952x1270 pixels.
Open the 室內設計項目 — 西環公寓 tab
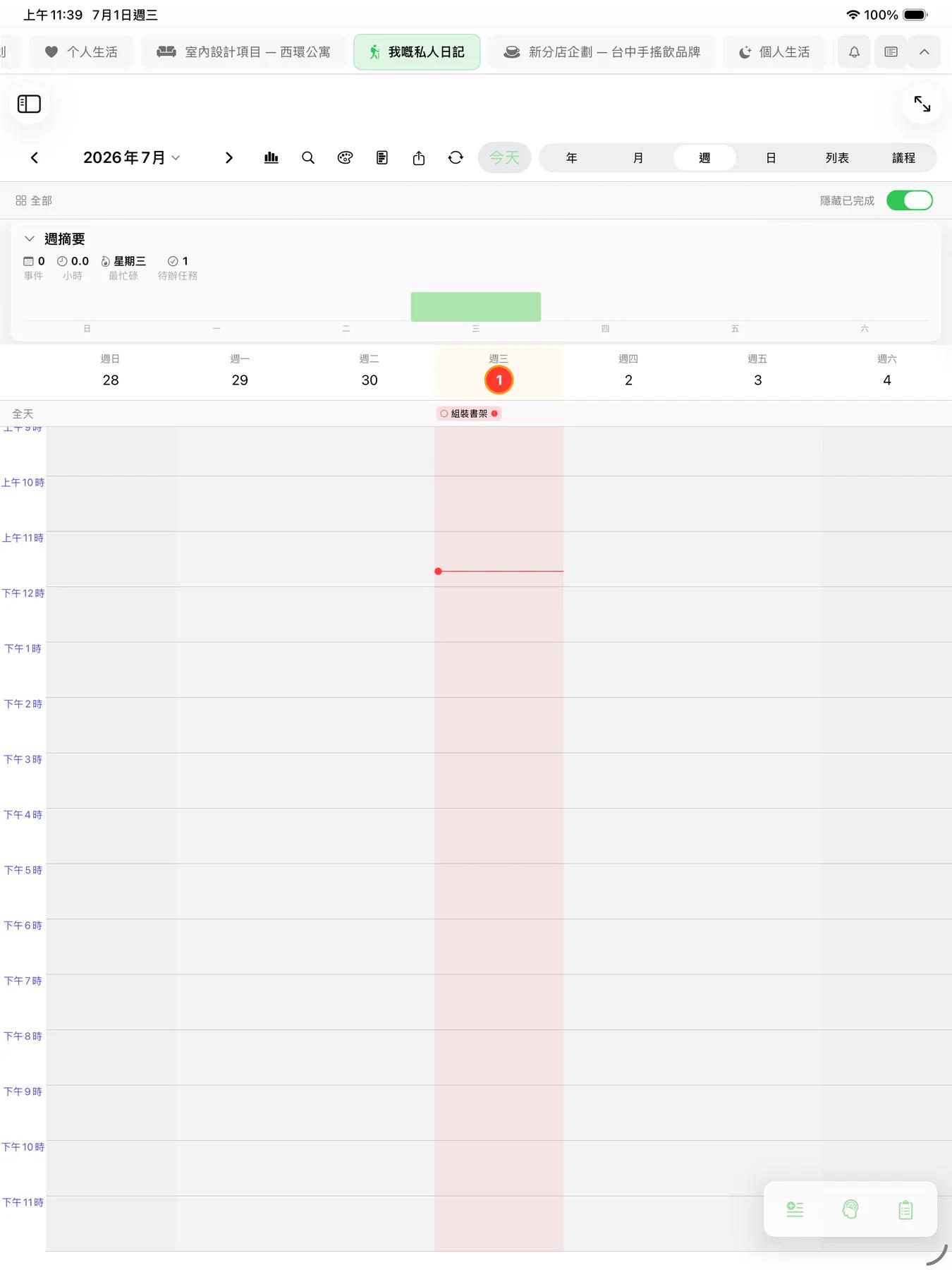click(x=244, y=52)
